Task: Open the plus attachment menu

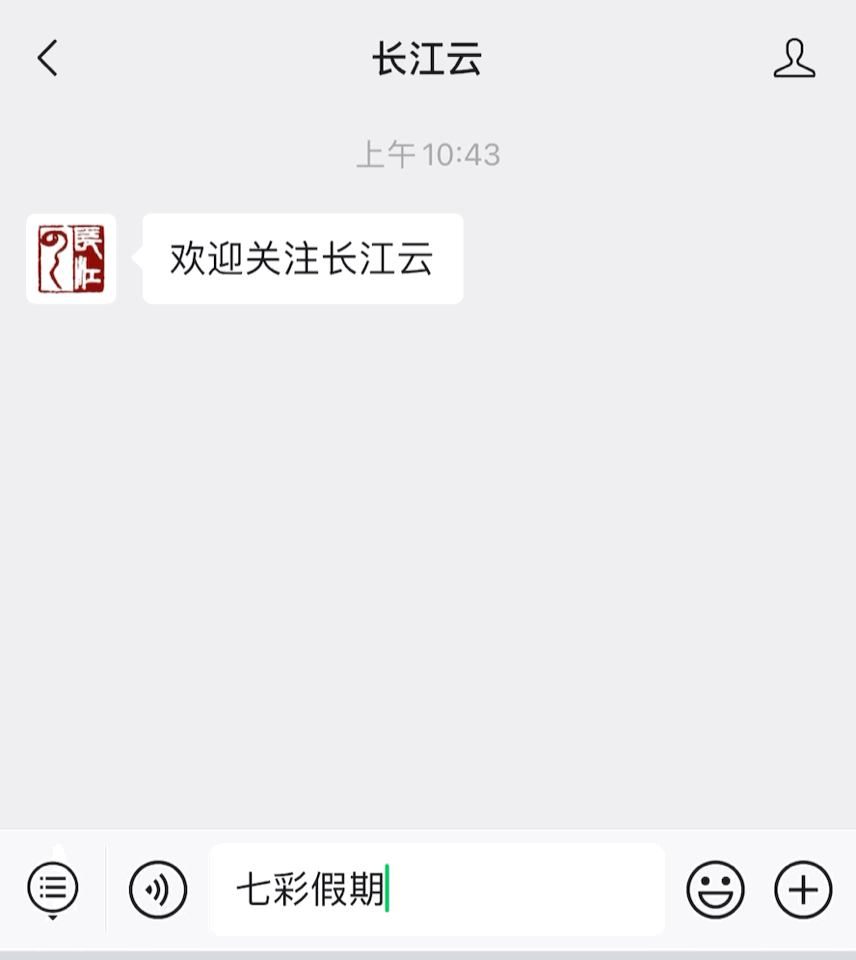Action: pyautogui.click(x=803, y=889)
